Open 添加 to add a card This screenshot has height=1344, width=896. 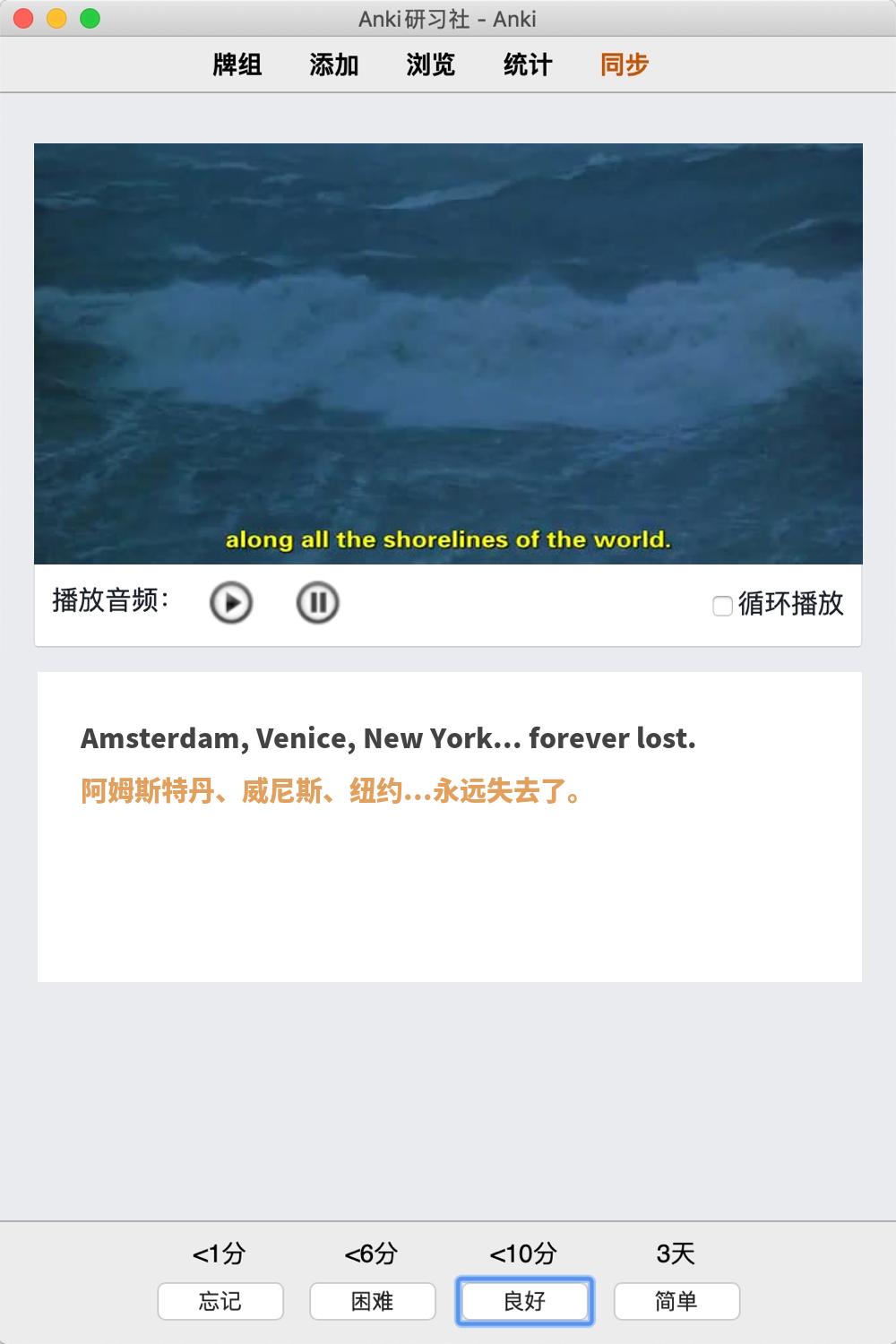[x=334, y=65]
